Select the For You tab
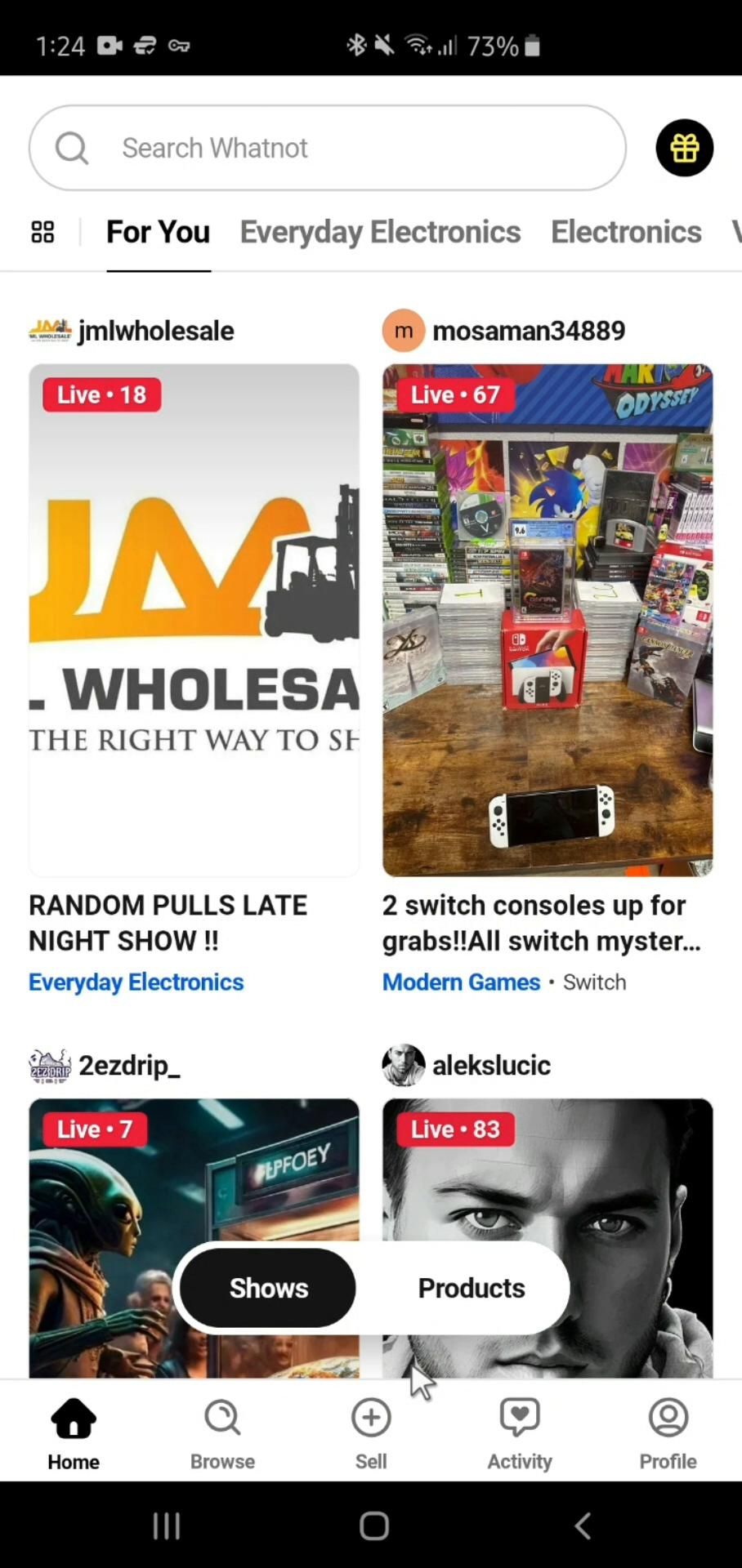The image size is (742, 1568). coord(159,232)
